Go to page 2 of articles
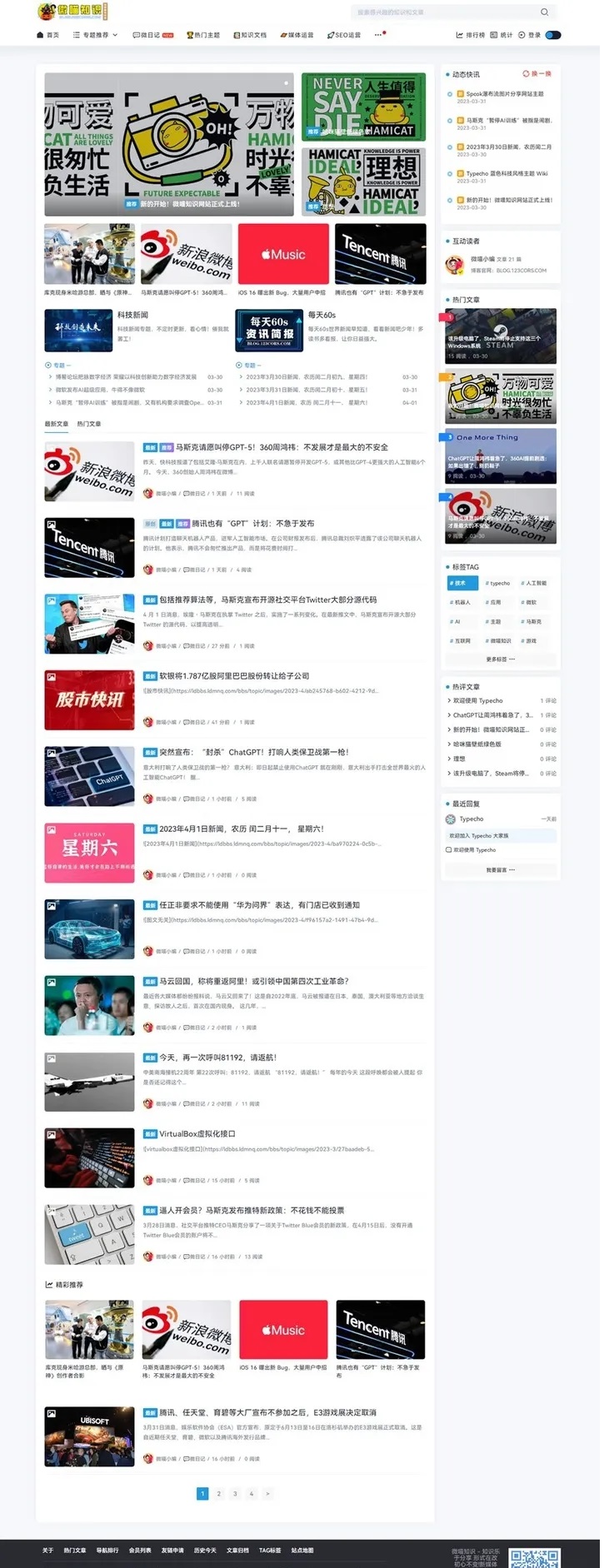The image size is (609, 1568). tap(218, 1494)
